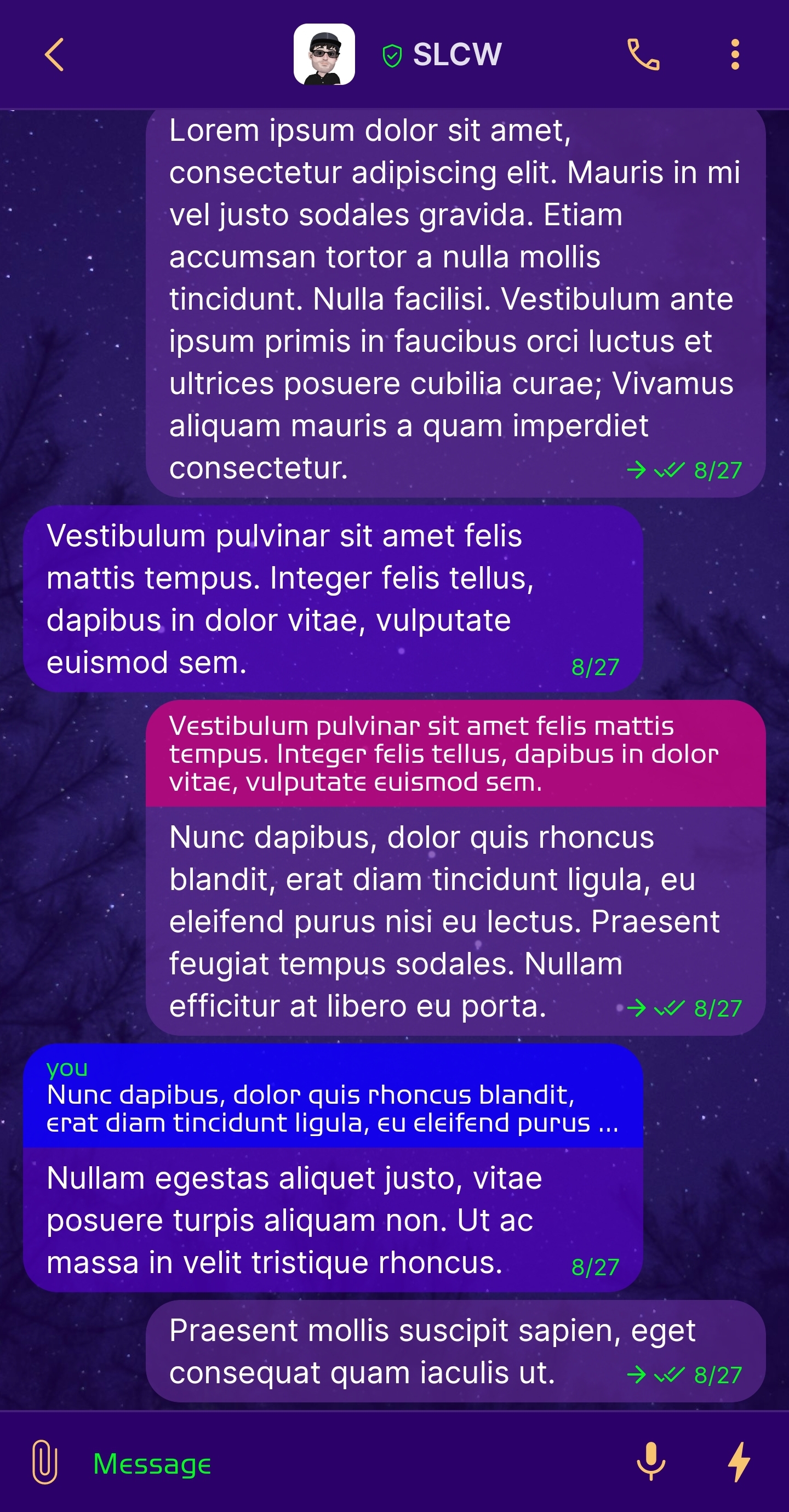Tap the lightning bolt icon
The height and width of the screenshot is (1512, 789).
739,1462
